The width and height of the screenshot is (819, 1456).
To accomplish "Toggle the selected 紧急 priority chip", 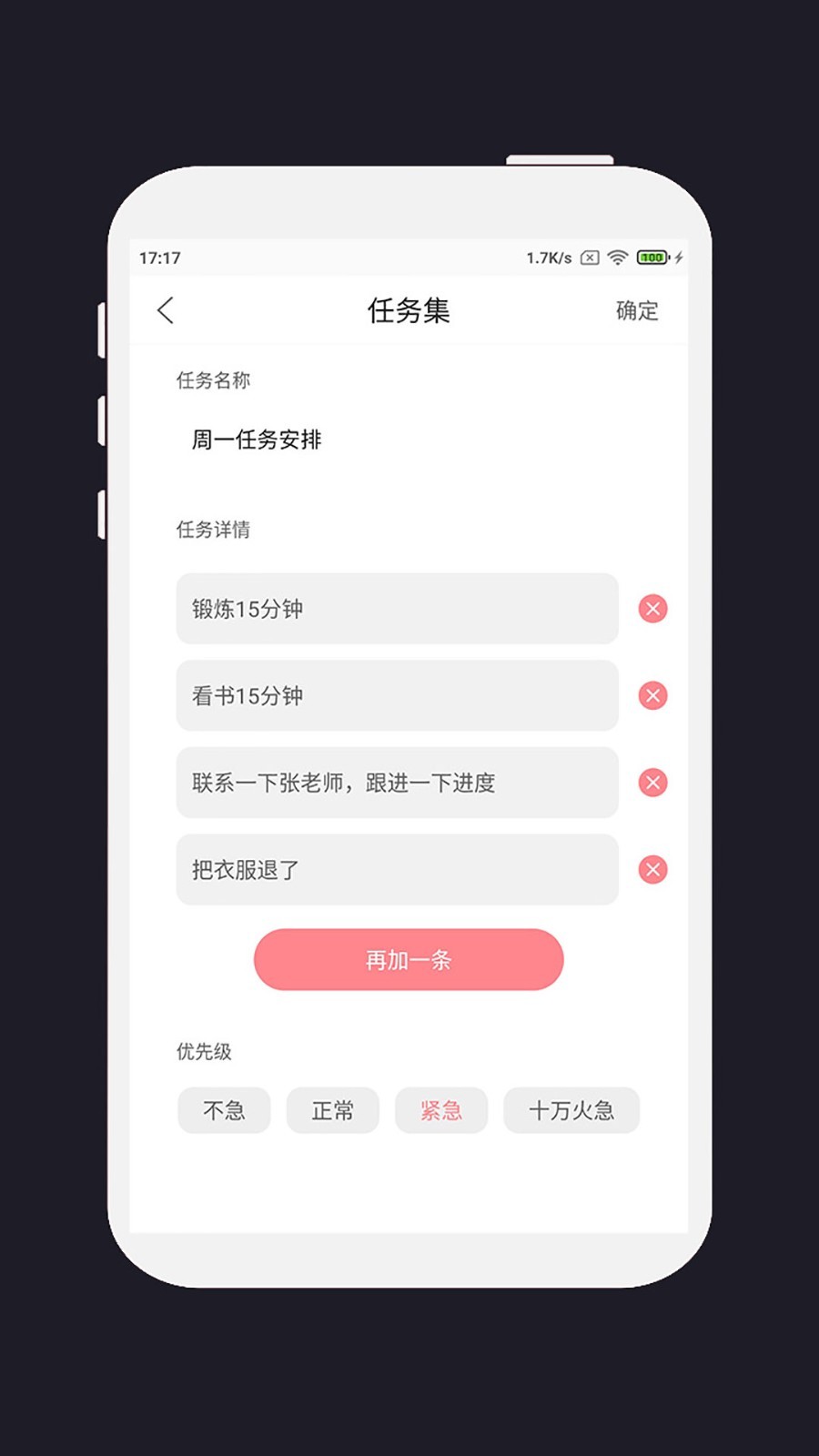I will coord(440,1110).
